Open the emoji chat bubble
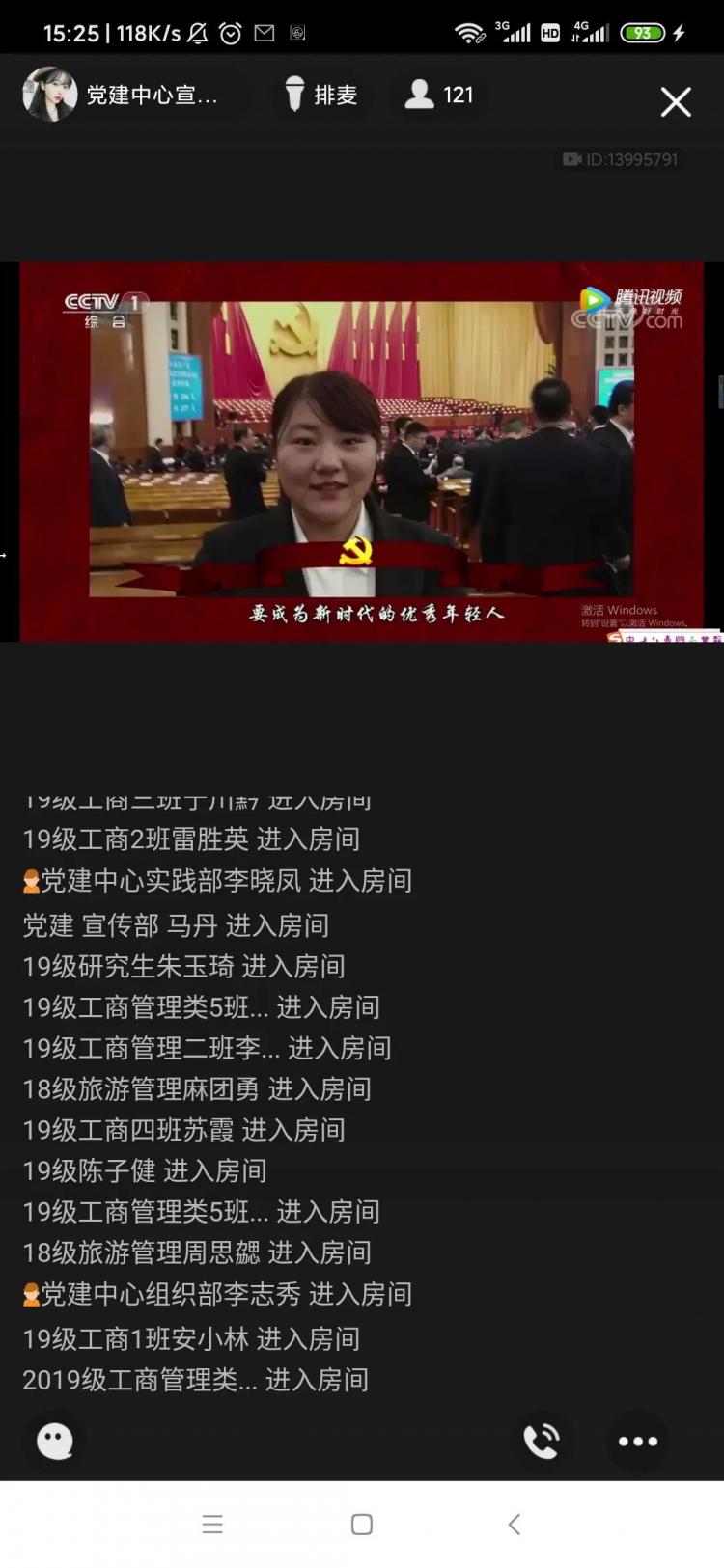This screenshot has height=1568, width=724. tap(55, 1441)
